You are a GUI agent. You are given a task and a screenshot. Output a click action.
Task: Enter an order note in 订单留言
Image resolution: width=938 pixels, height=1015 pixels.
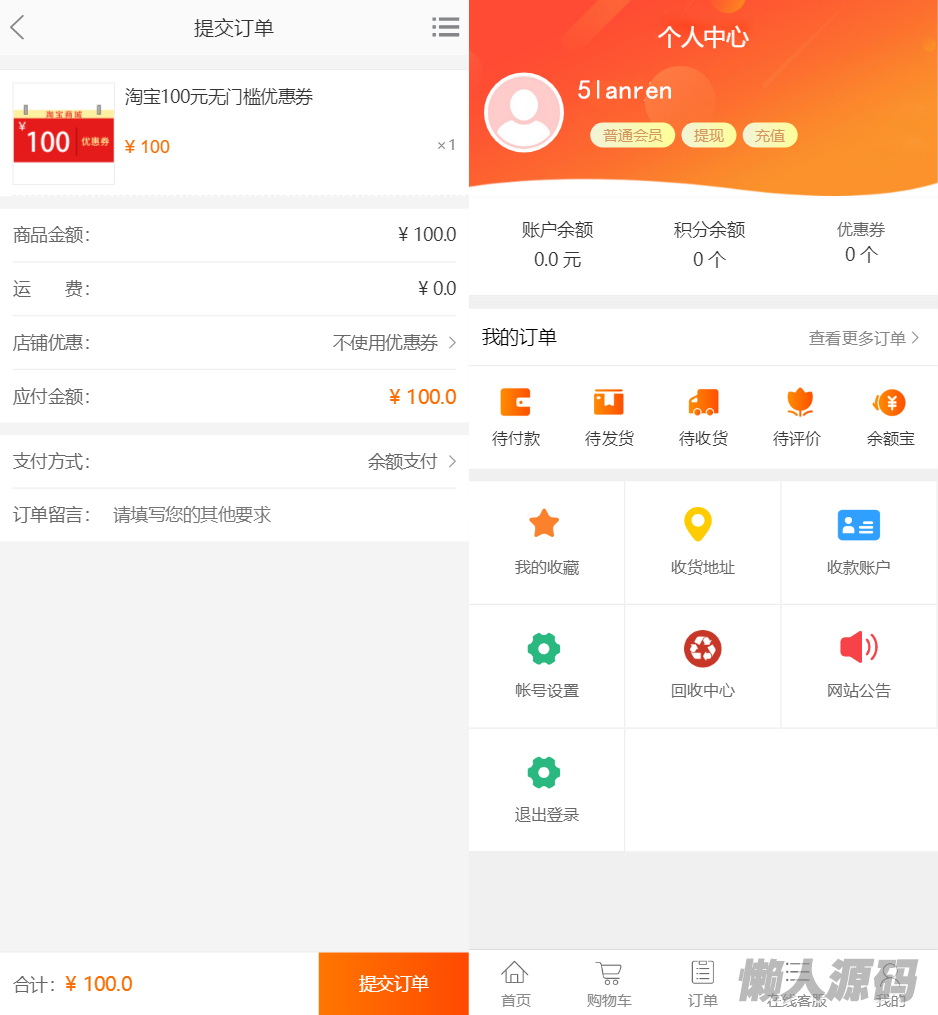280,515
